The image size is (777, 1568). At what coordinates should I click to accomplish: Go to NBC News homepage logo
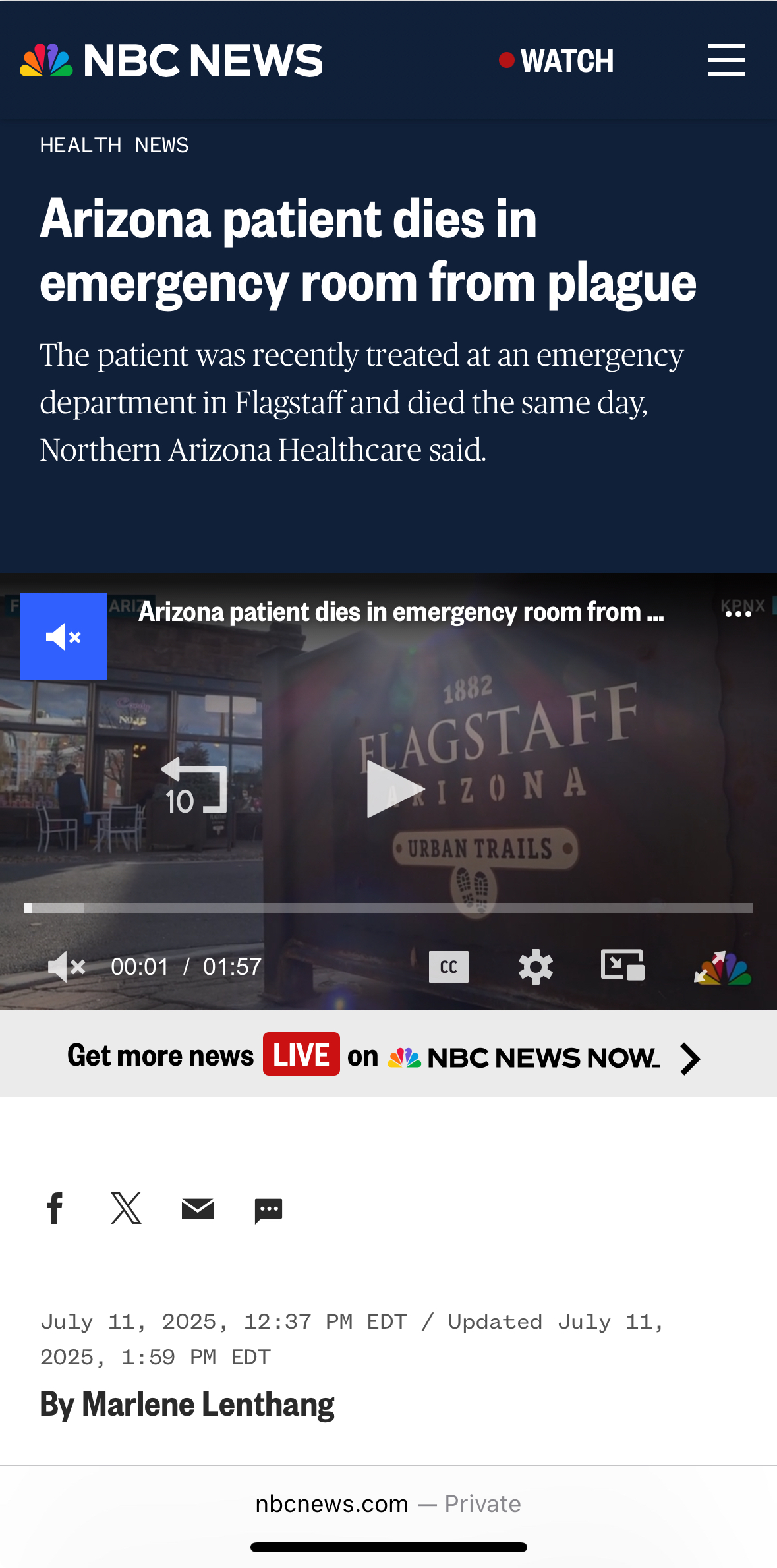171,61
